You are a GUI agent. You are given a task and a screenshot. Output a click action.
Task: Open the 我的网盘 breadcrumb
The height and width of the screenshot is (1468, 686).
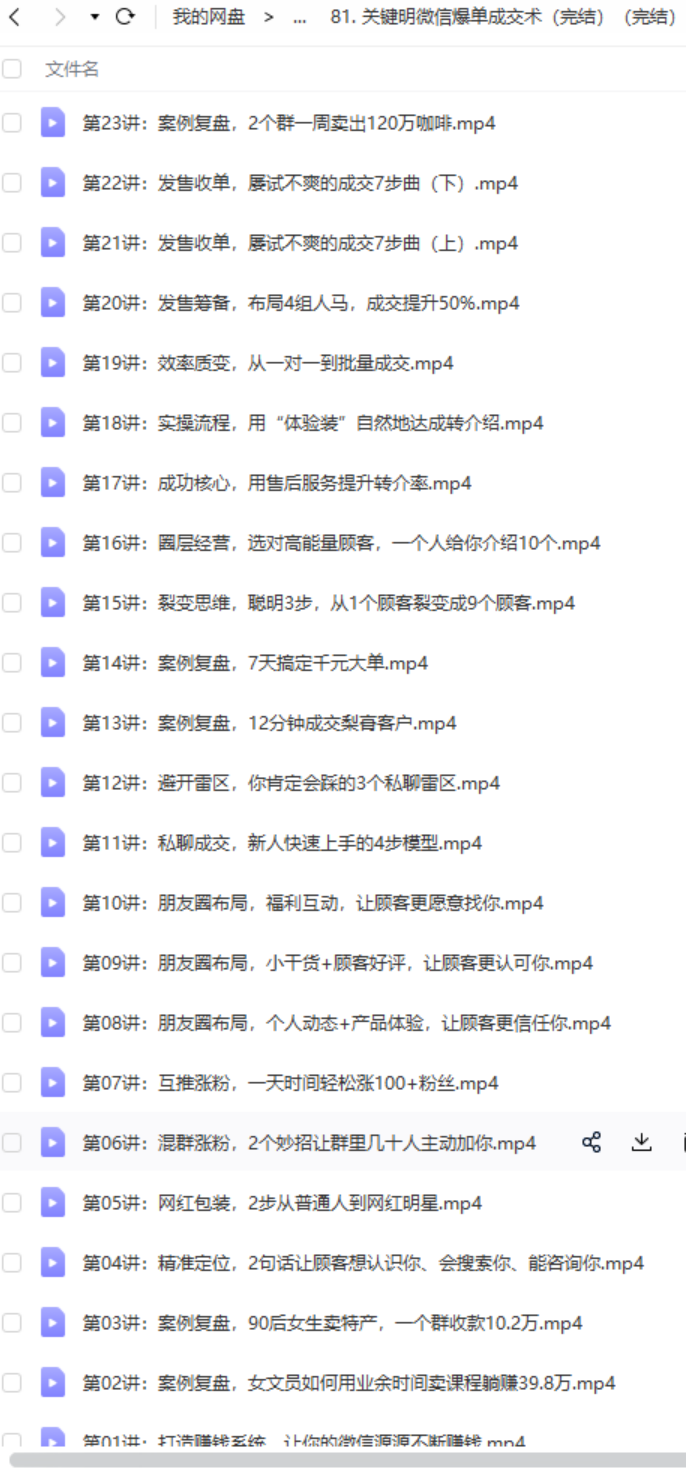[208, 17]
